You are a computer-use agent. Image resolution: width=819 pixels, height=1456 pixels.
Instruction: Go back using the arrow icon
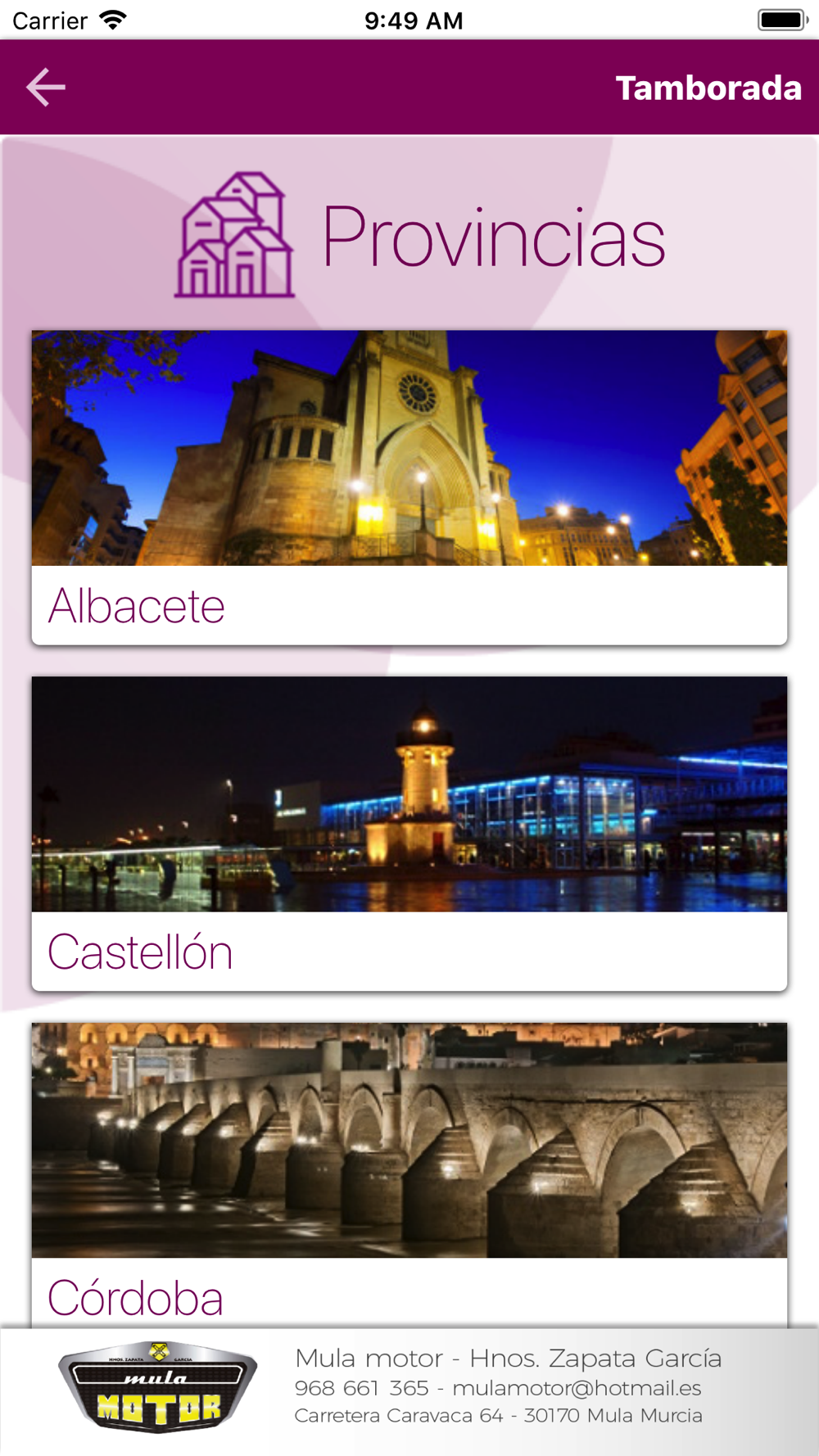pos(46,88)
